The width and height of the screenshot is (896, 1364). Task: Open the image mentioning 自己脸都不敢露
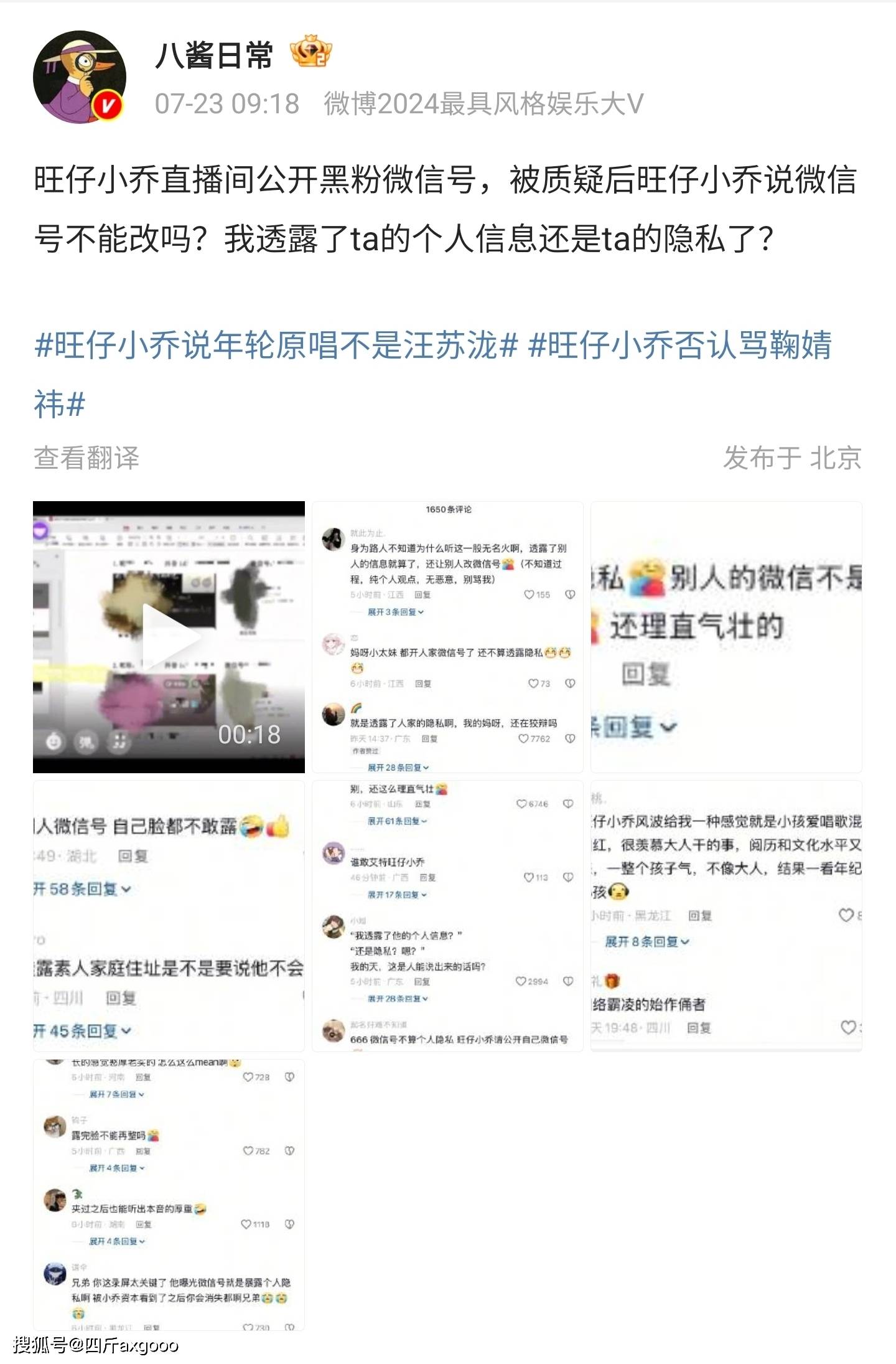pyautogui.click(x=169, y=916)
